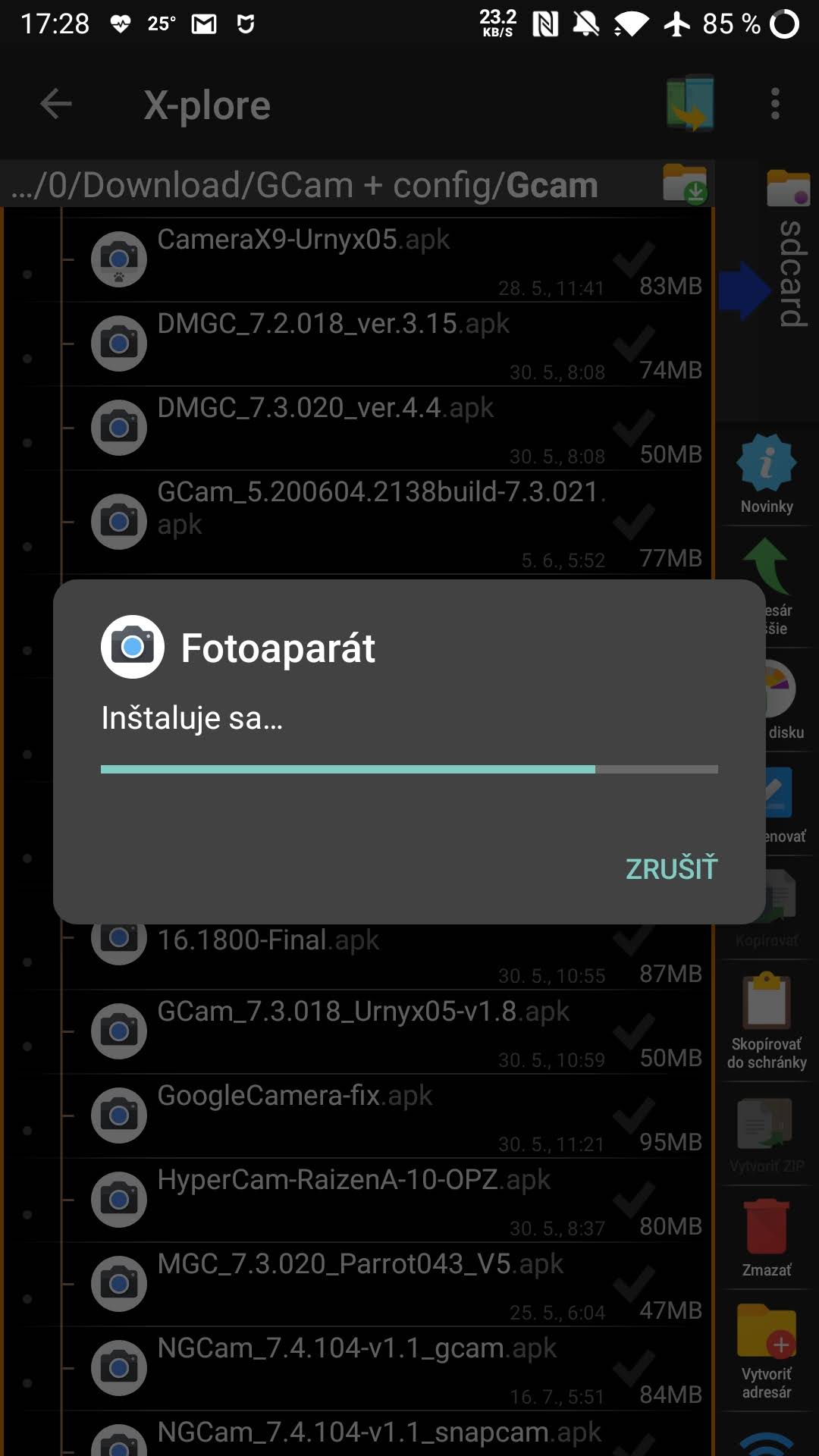Screen dimensions: 819x1456
Task: Open DMGC_7.3.020_ver.4.4.apk
Action: (387, 428)
